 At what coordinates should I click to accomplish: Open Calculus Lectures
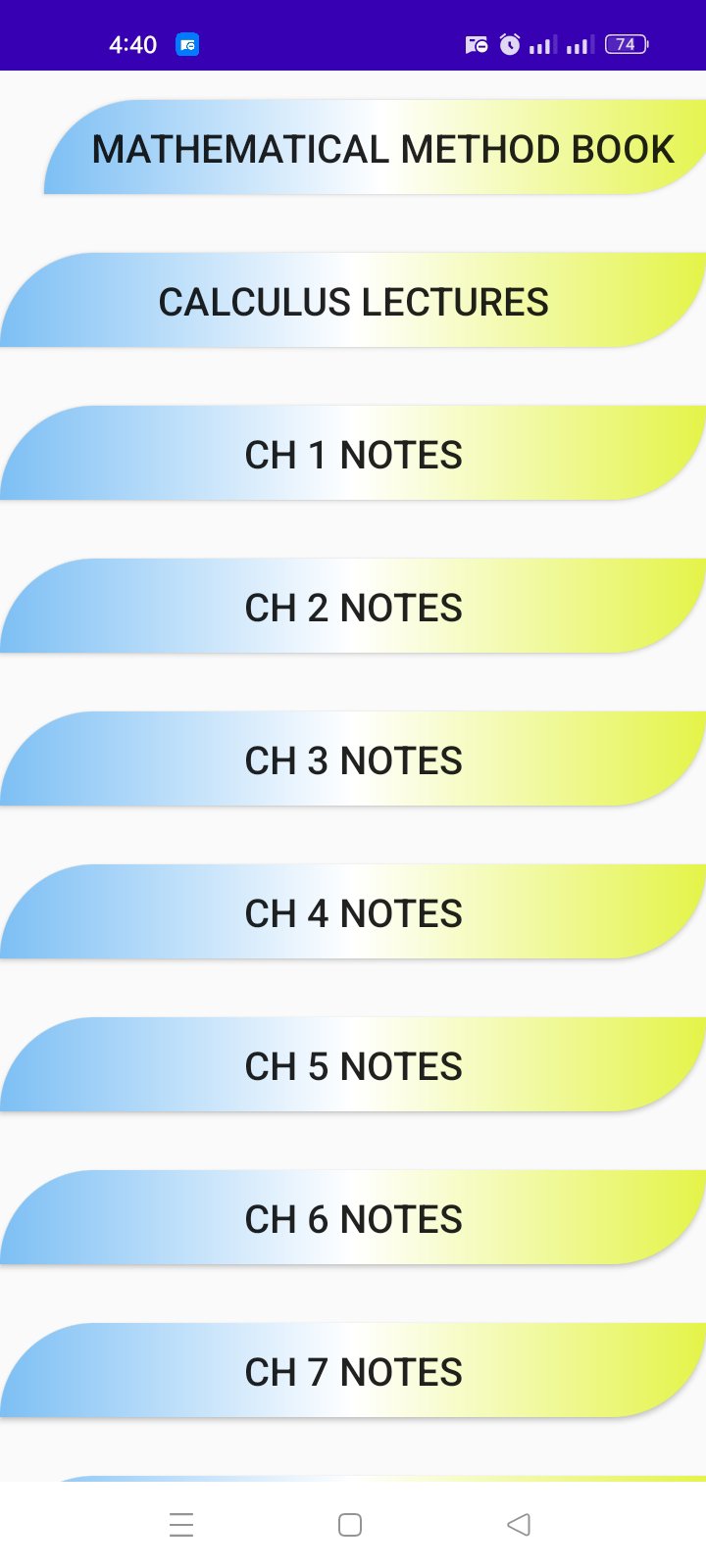(x=353, y=302)
